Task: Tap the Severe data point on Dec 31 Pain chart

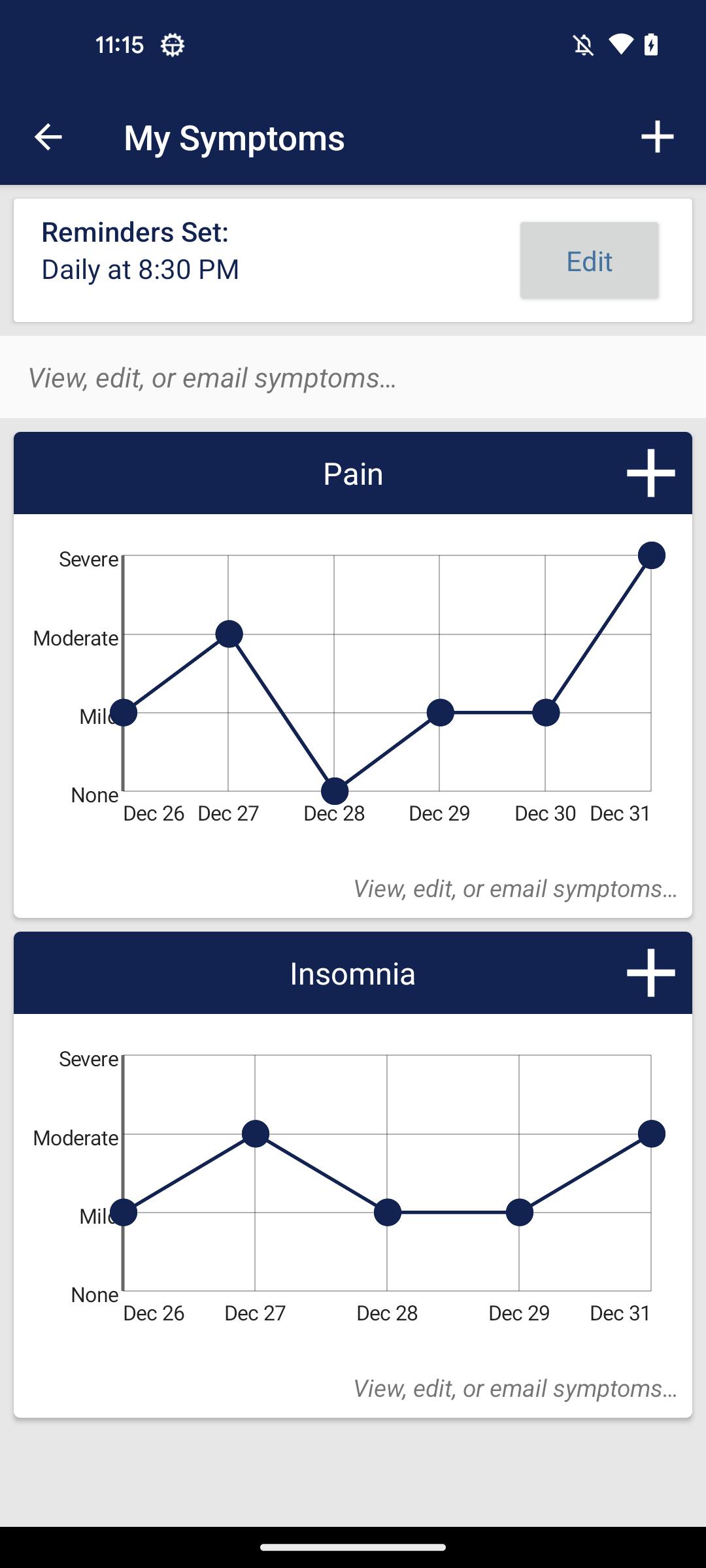Action: [x=652, y=555]
